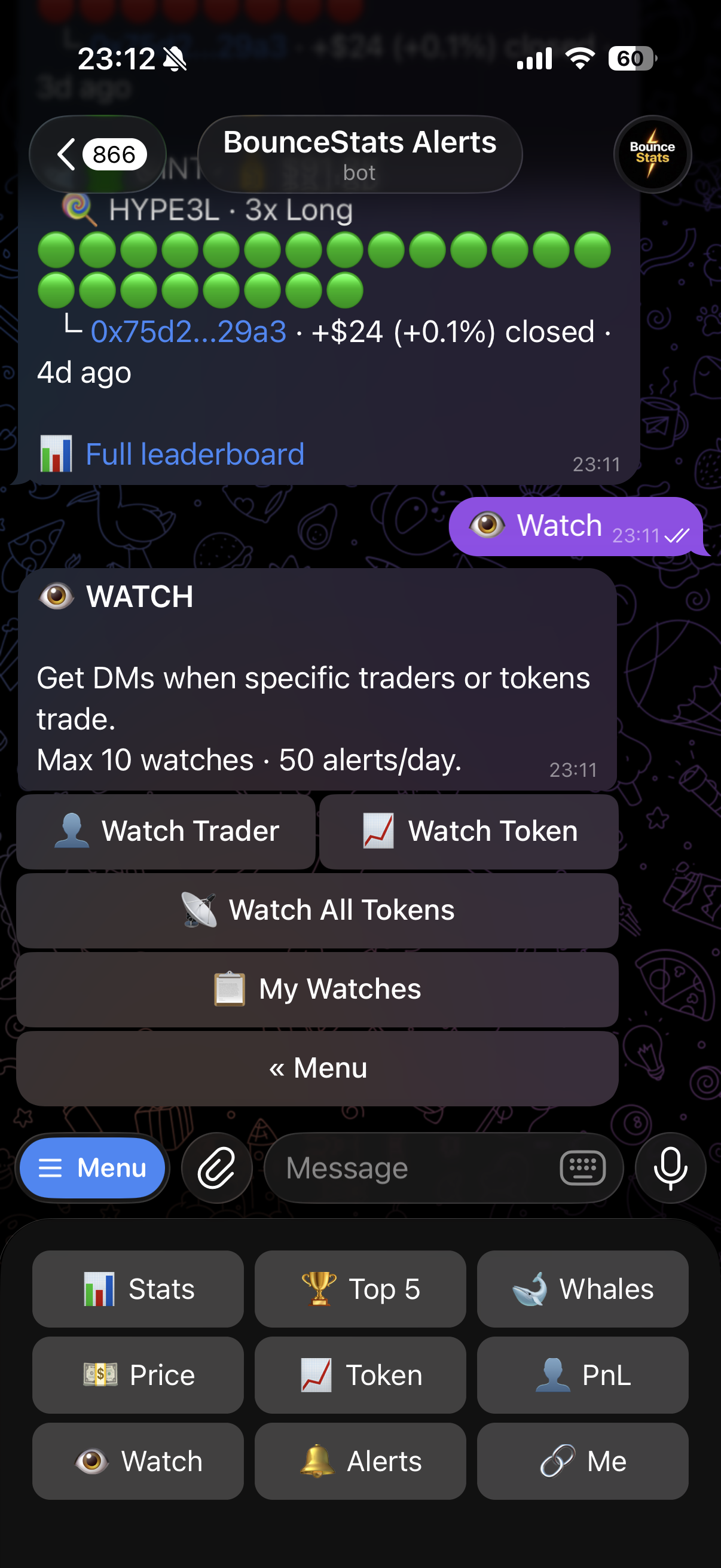Tap the Stats bar chart icon in keyboard
Screen dimensions: 721x1568
pos(138,1289)
